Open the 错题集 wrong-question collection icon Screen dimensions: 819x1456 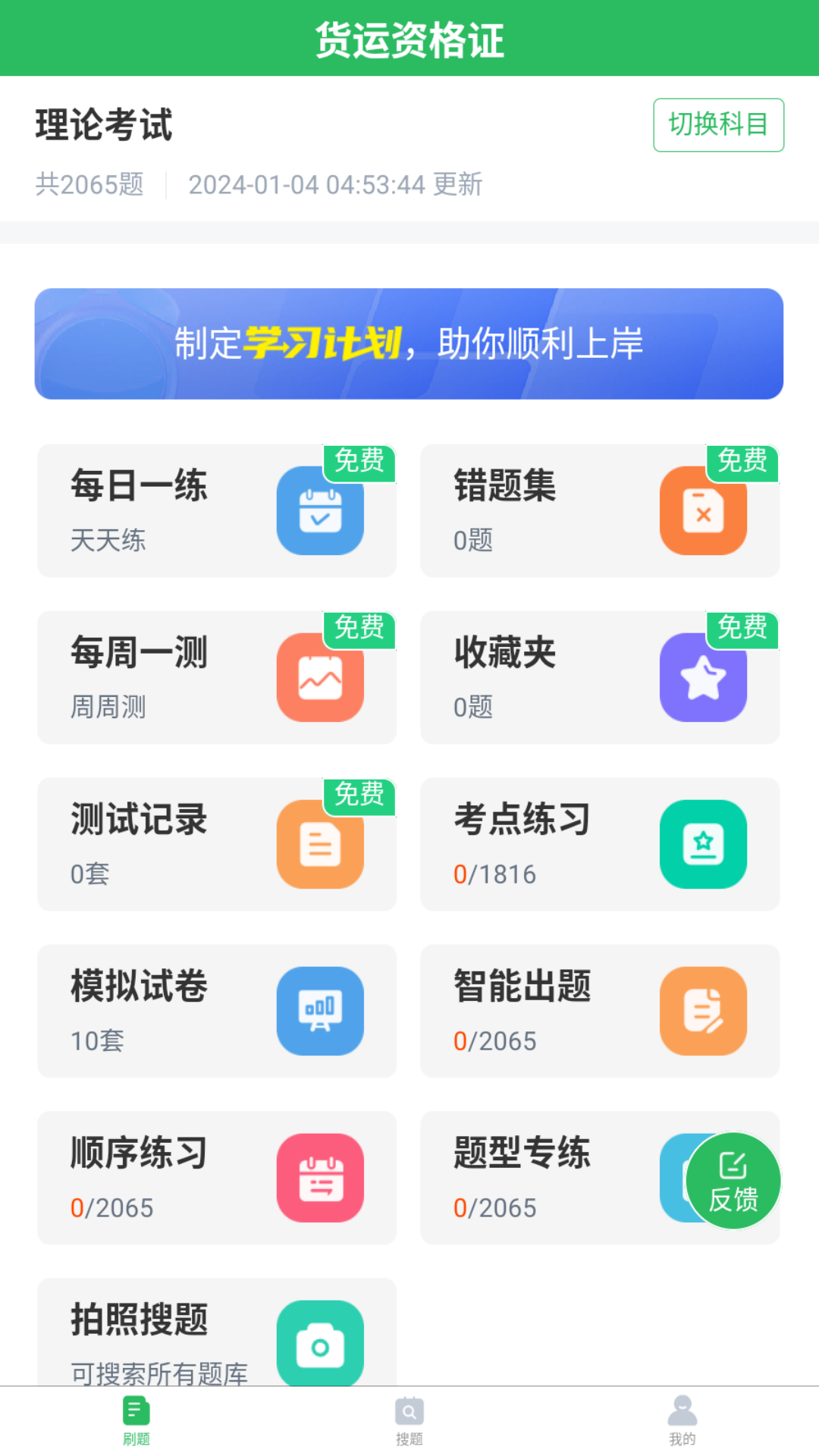click(x=703, y=510)
